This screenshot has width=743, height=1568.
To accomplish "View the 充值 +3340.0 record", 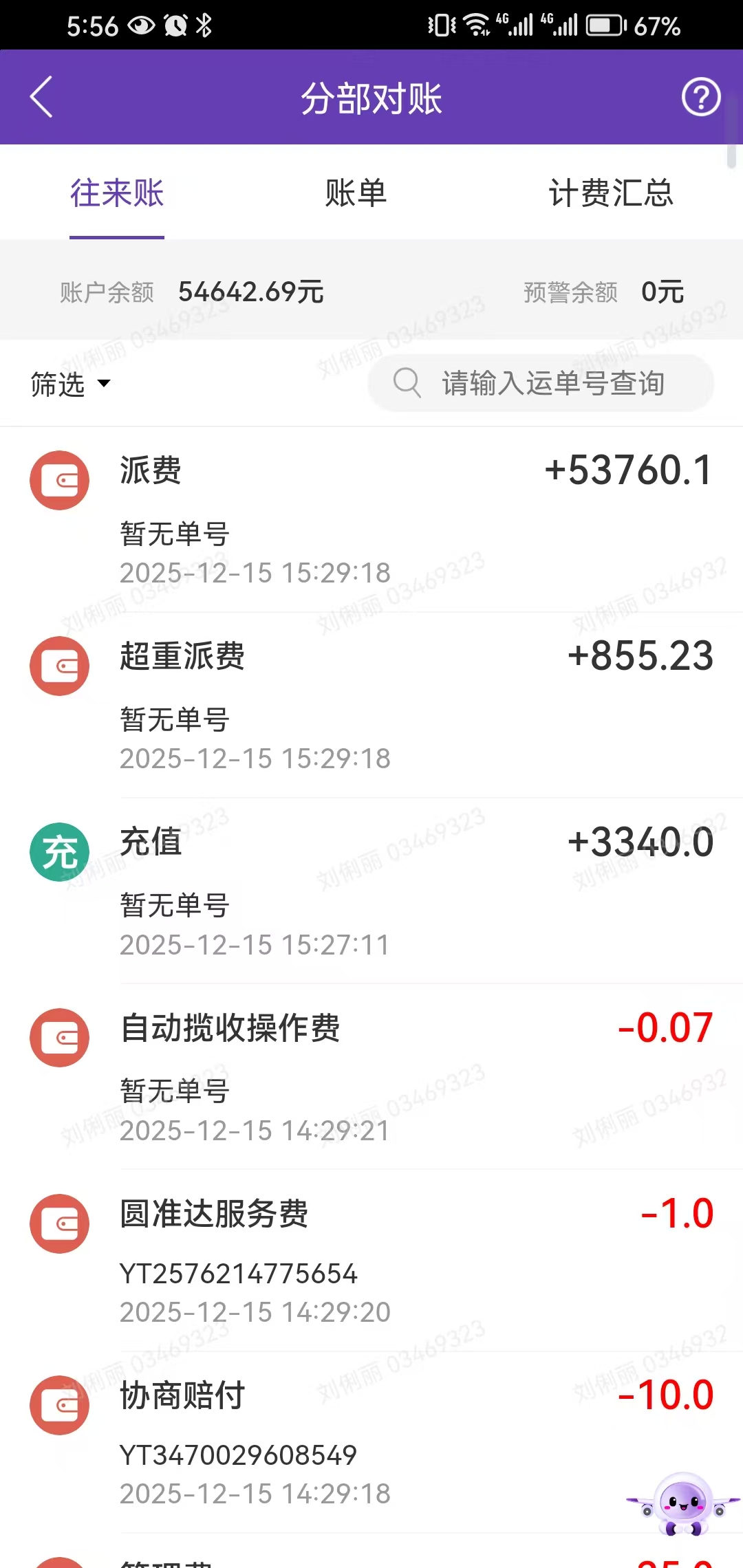I will (x=371, y=891).
